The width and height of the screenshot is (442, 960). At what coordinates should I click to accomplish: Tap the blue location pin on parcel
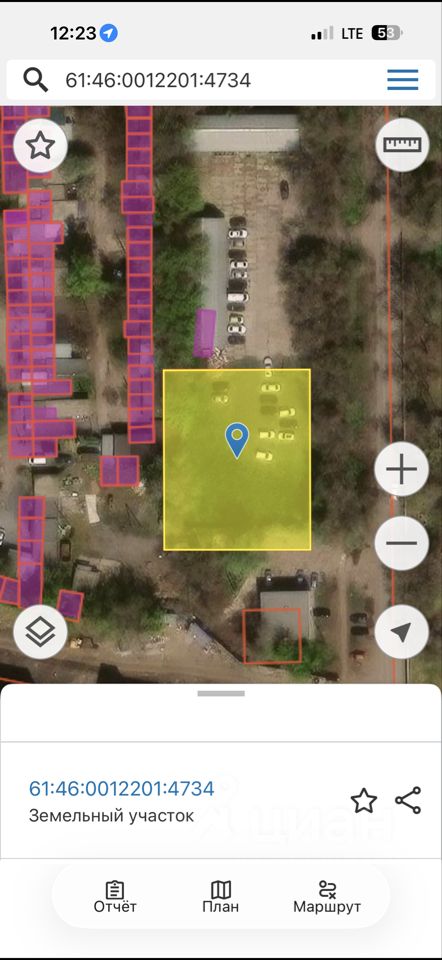tap(237, 440)
